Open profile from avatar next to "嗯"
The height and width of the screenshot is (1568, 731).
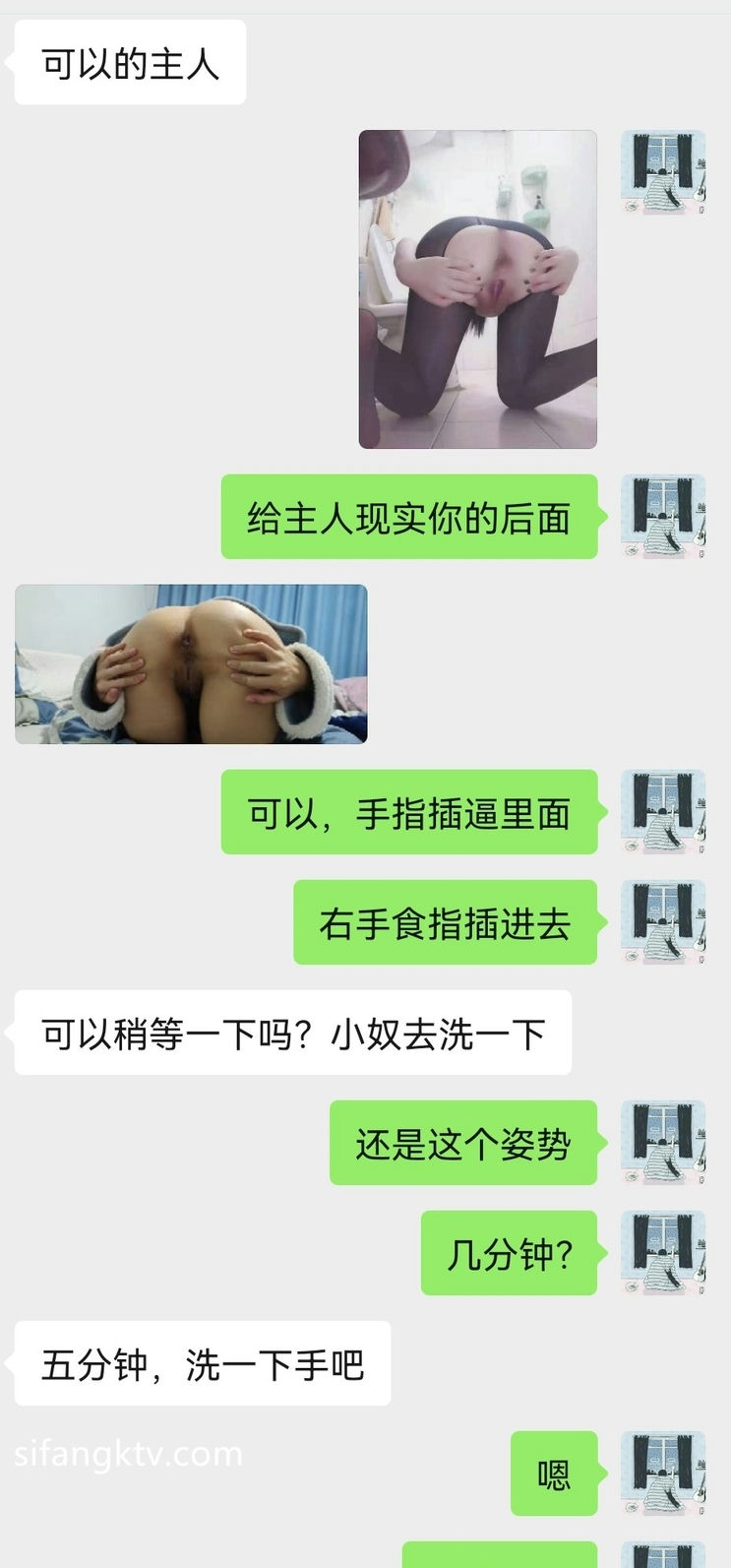click(x=663, y=1473)
